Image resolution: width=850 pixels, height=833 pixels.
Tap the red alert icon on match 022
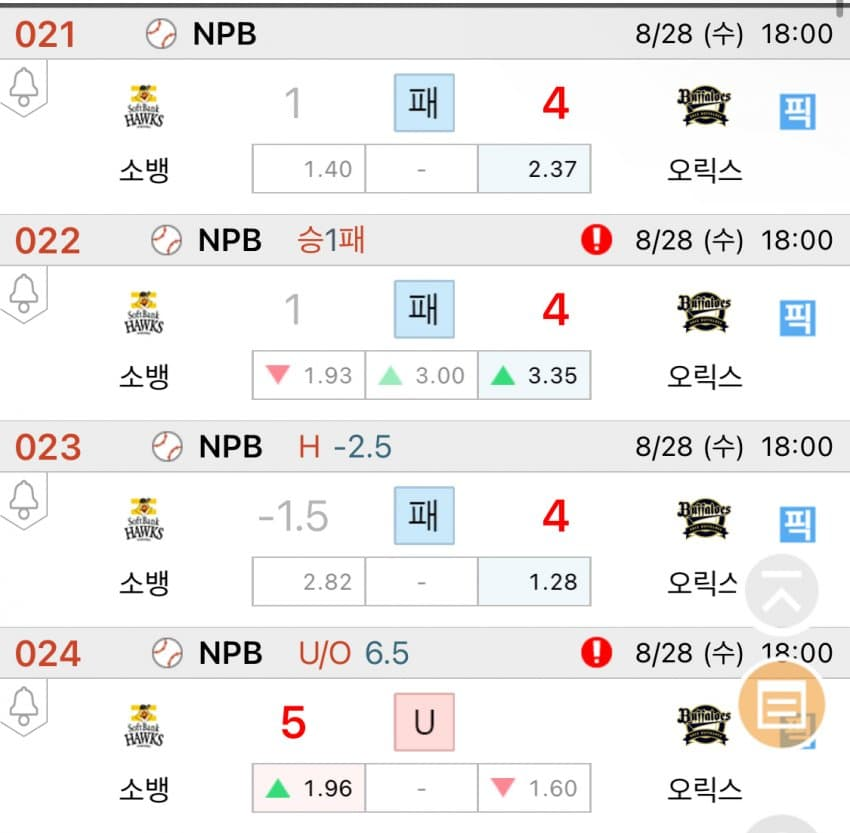point(596,240)
